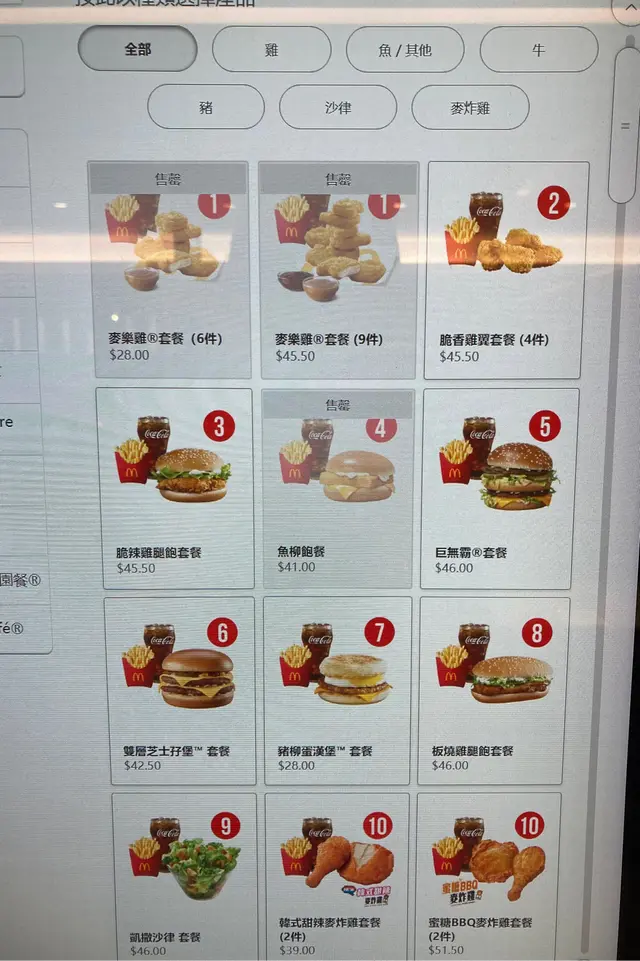640x961 pixels.
Task: Choose the 脆香雞翼套餐 (4件) meal
Action: click(506, 270)
